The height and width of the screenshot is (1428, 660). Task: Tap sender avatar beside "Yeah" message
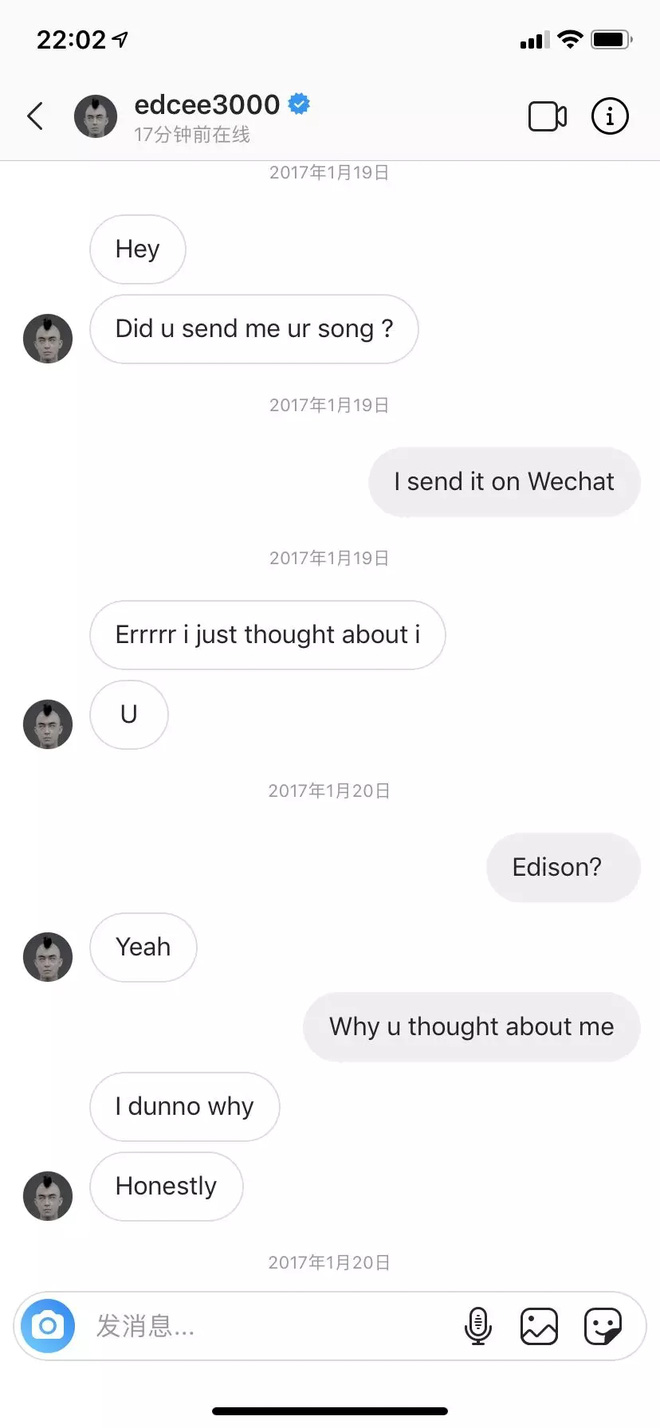(48, 957)
